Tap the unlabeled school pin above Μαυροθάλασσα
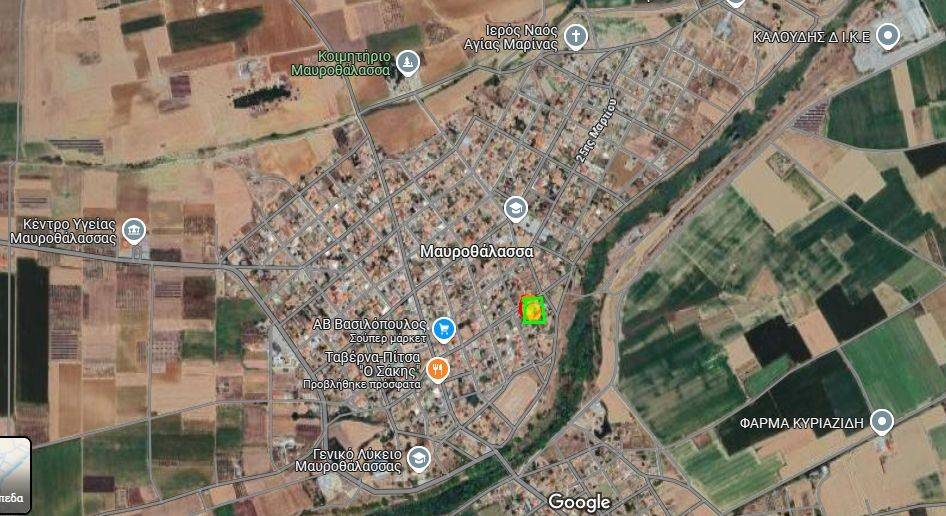 pos(515,208)
